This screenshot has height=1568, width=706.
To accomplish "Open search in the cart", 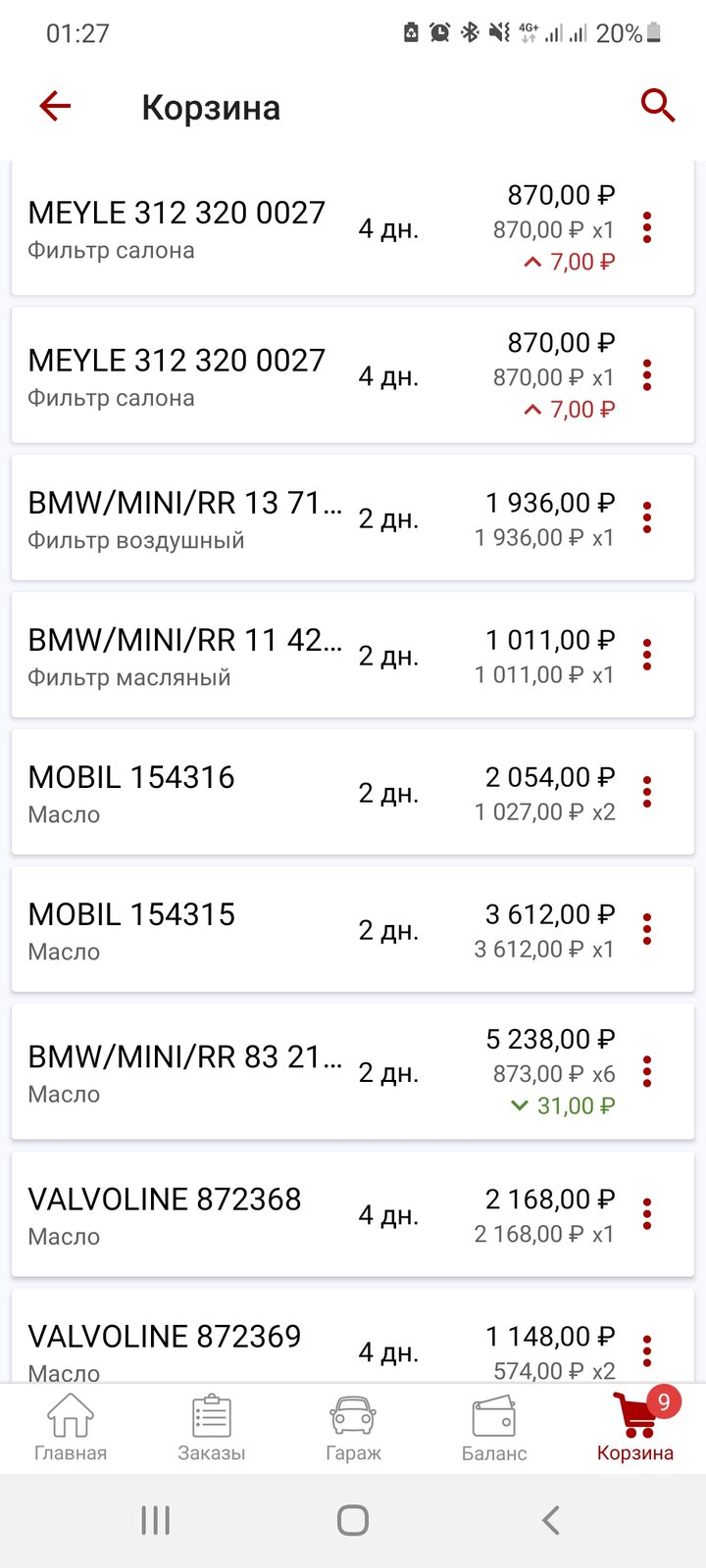I will [x=658, y=105].
